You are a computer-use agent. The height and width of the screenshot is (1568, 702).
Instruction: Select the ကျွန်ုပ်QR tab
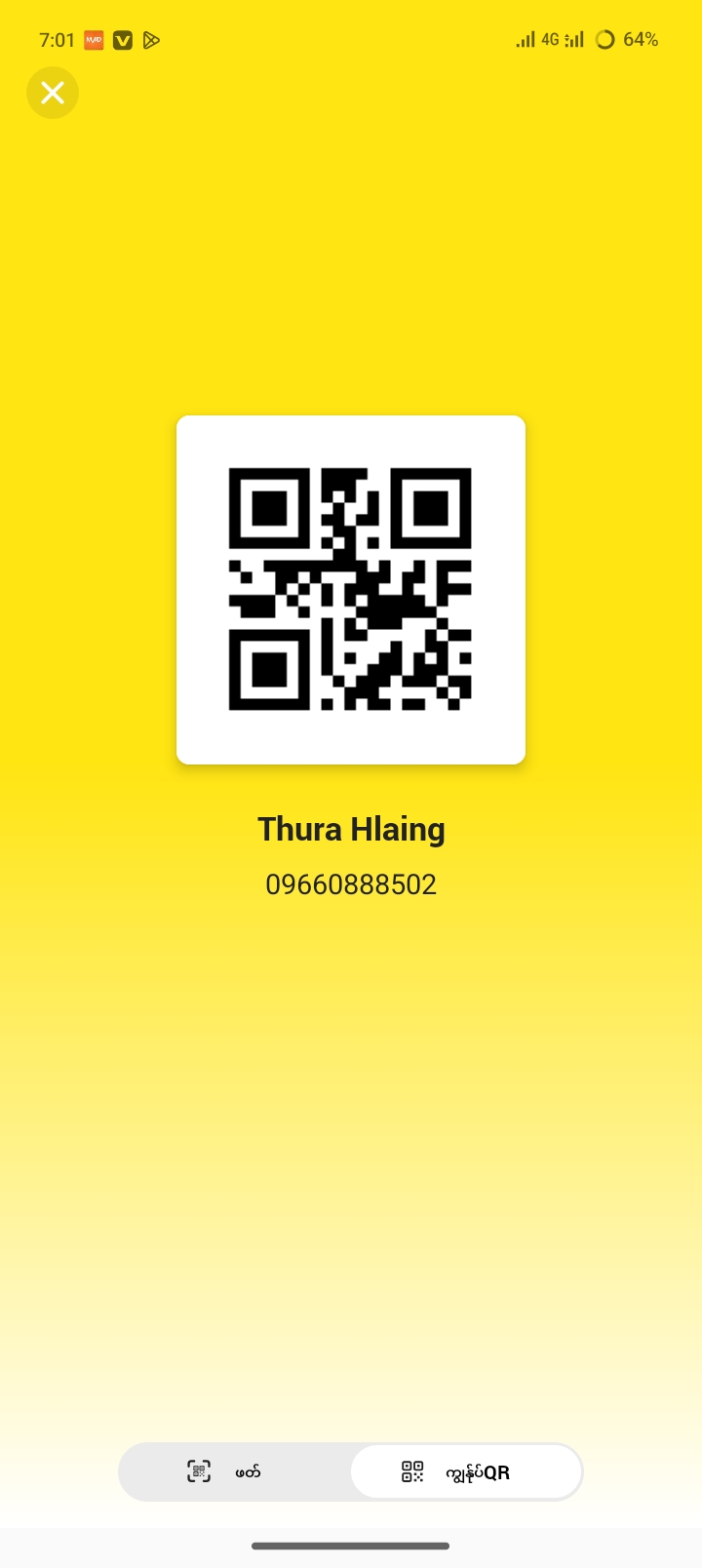coord(466,1471)
